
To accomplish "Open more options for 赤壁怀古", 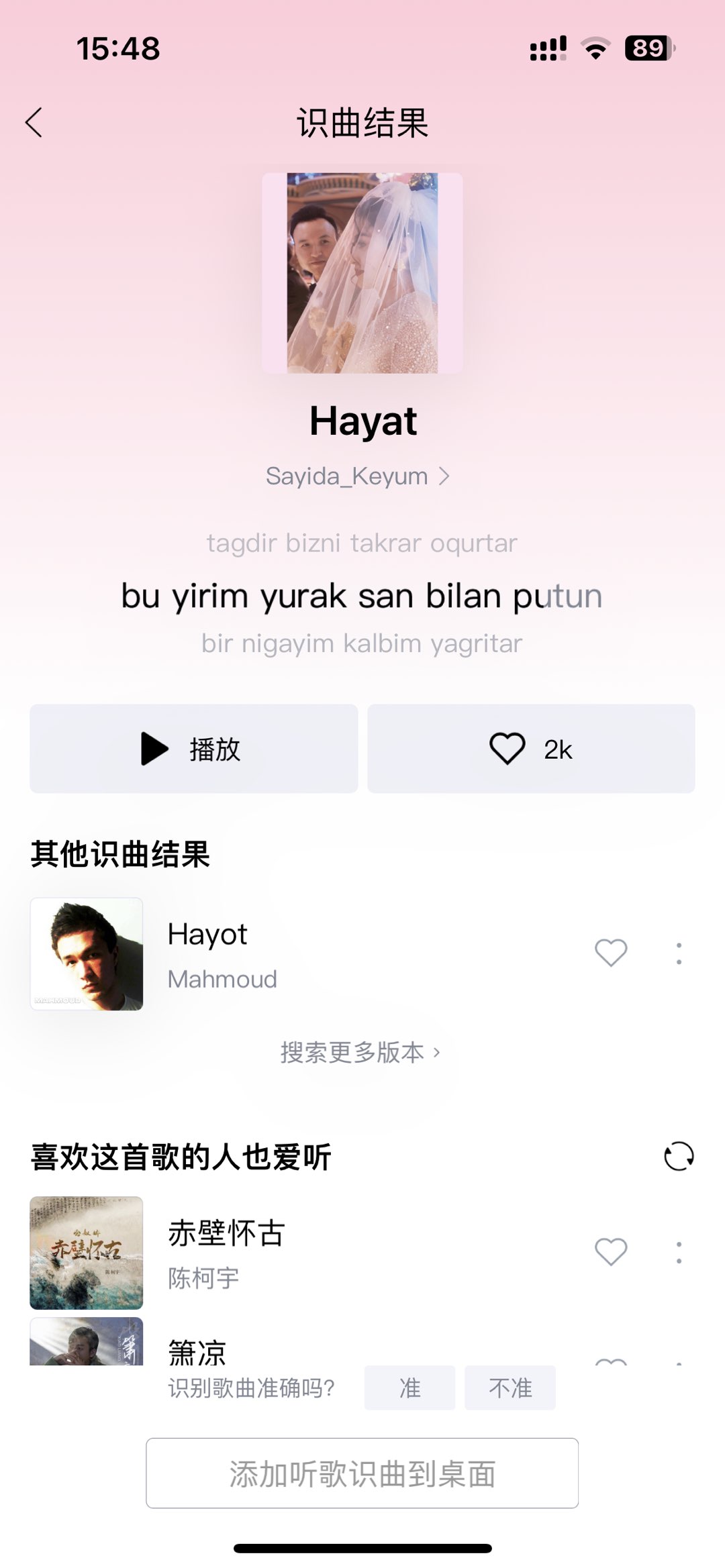I will point(679,1253).
